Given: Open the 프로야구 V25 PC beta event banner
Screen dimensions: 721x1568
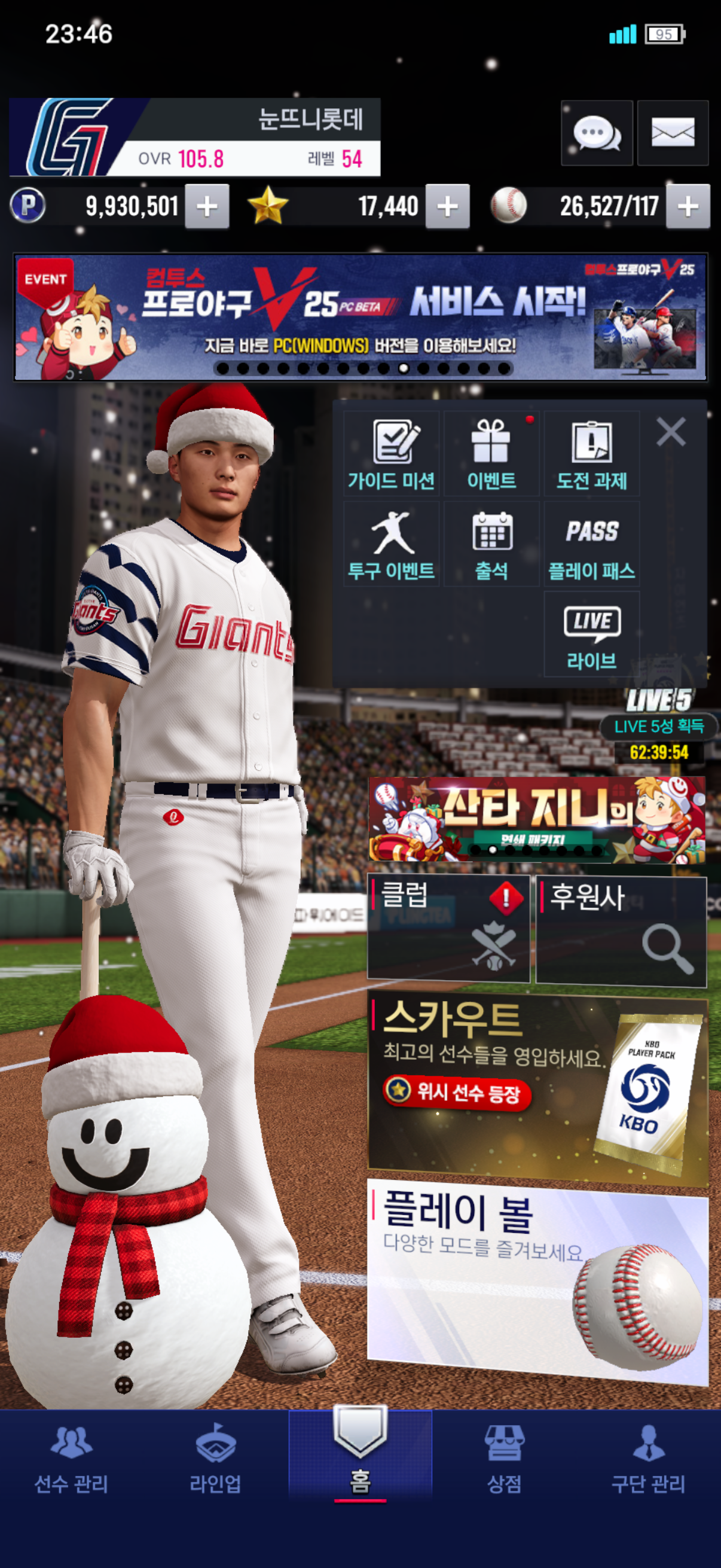Looking at the screenshot, I should click(360, 317).
